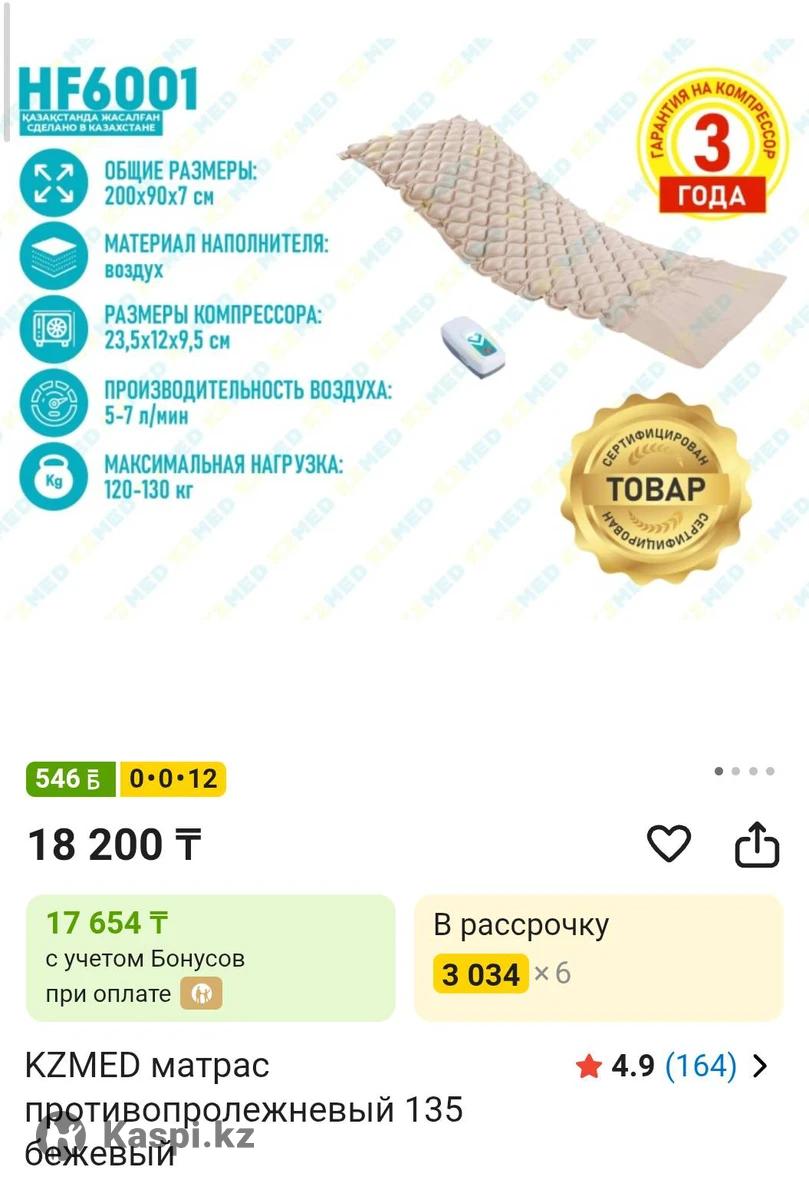This screenshot has height=1200, width=809.
Task: Open the installment plan 3 034 ×6 card
Action: [598, 957]
